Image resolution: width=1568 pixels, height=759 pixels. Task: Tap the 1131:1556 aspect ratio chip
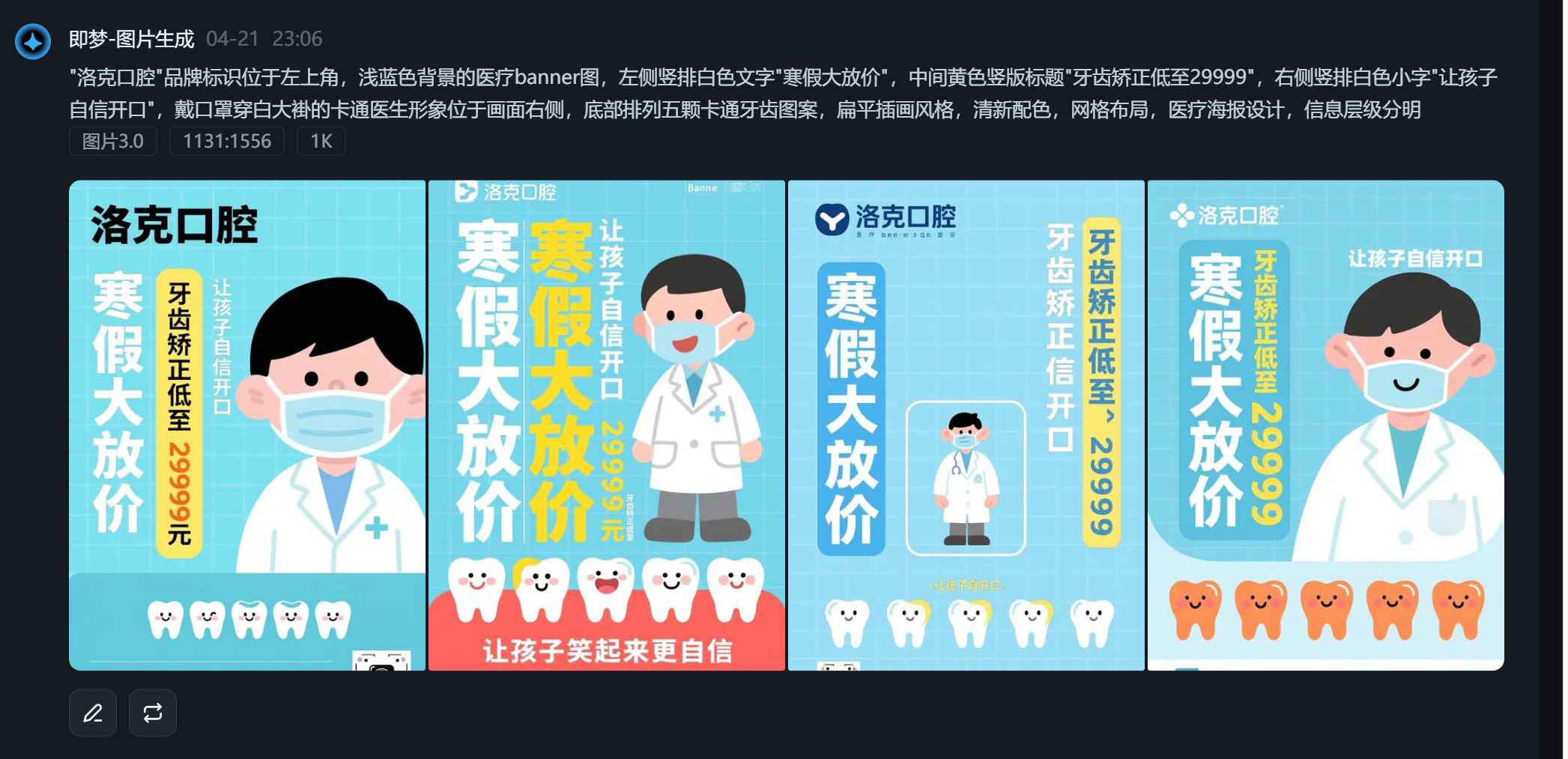pos(227,141)
